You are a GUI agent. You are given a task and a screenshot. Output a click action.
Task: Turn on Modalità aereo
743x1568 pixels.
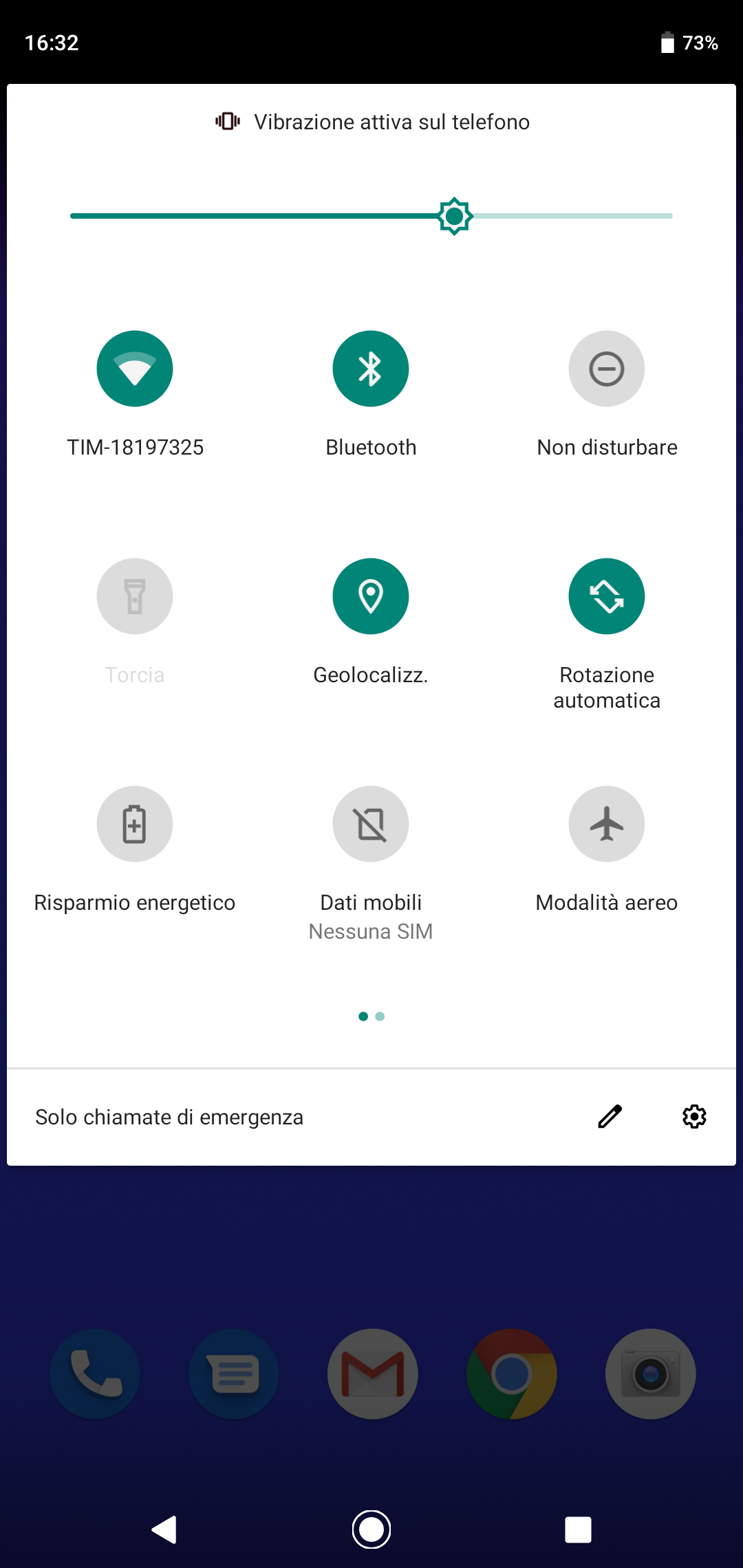pyautogui.click(x=607, y=824)
